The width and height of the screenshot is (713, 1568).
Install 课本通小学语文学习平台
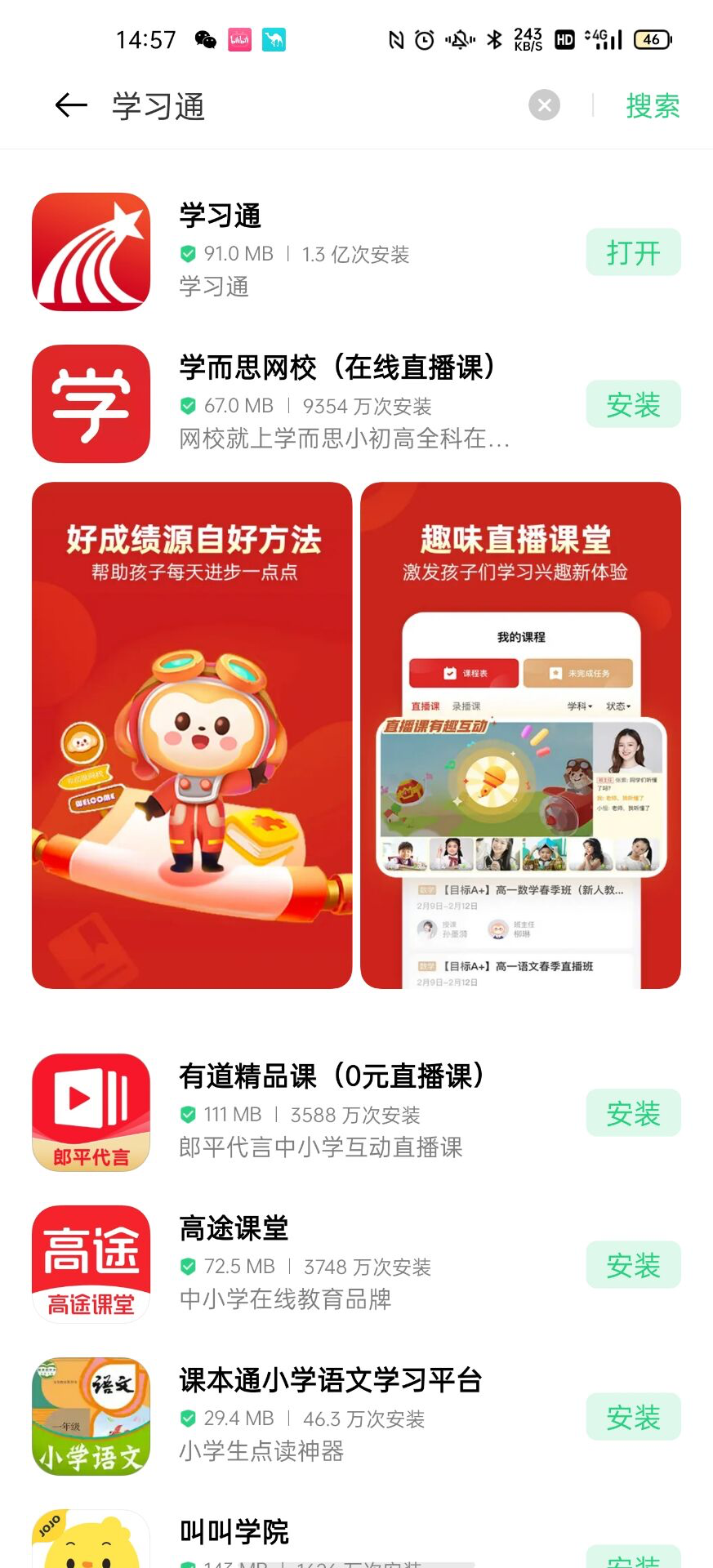click(x=633, y=1417)
